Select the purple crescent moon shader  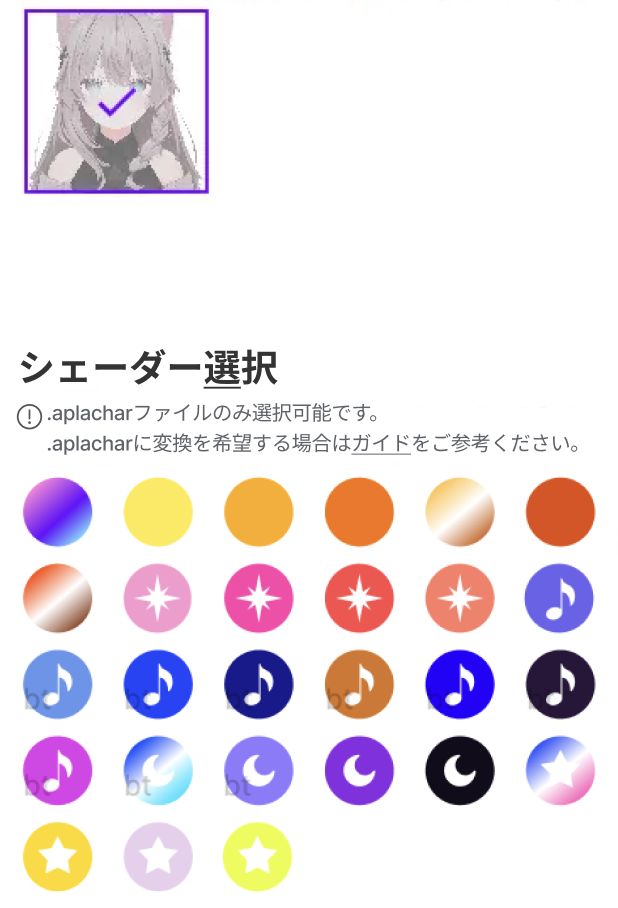[x=359, y=771]
